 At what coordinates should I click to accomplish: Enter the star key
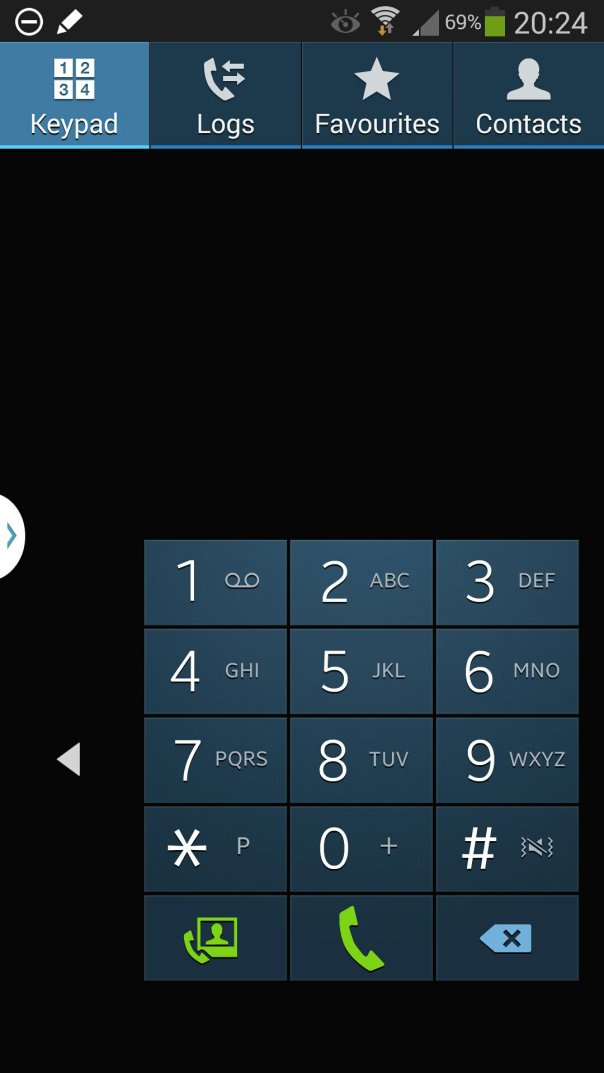[x=216, y=849]
